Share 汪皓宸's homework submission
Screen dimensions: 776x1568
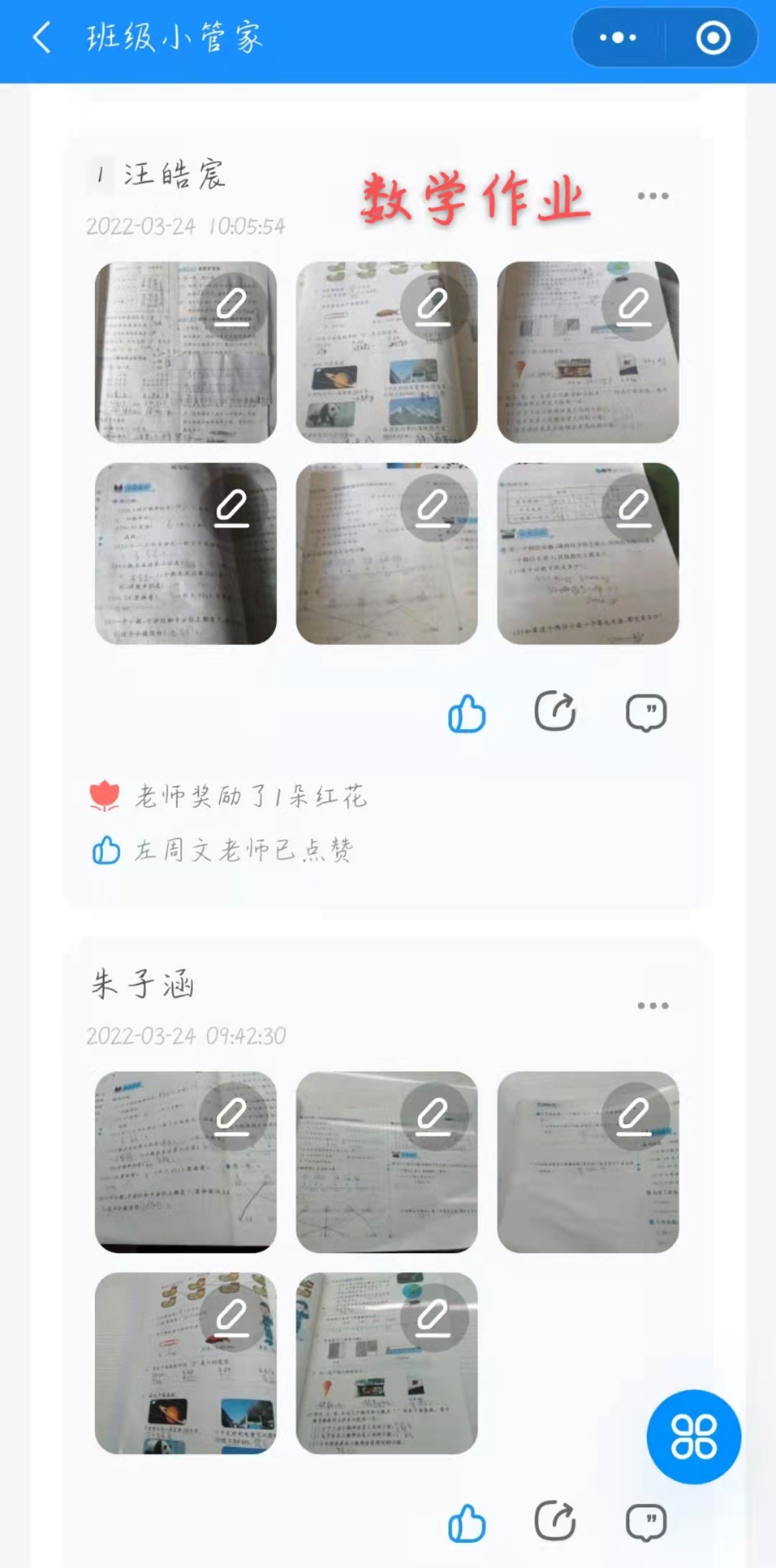point(555,712)
